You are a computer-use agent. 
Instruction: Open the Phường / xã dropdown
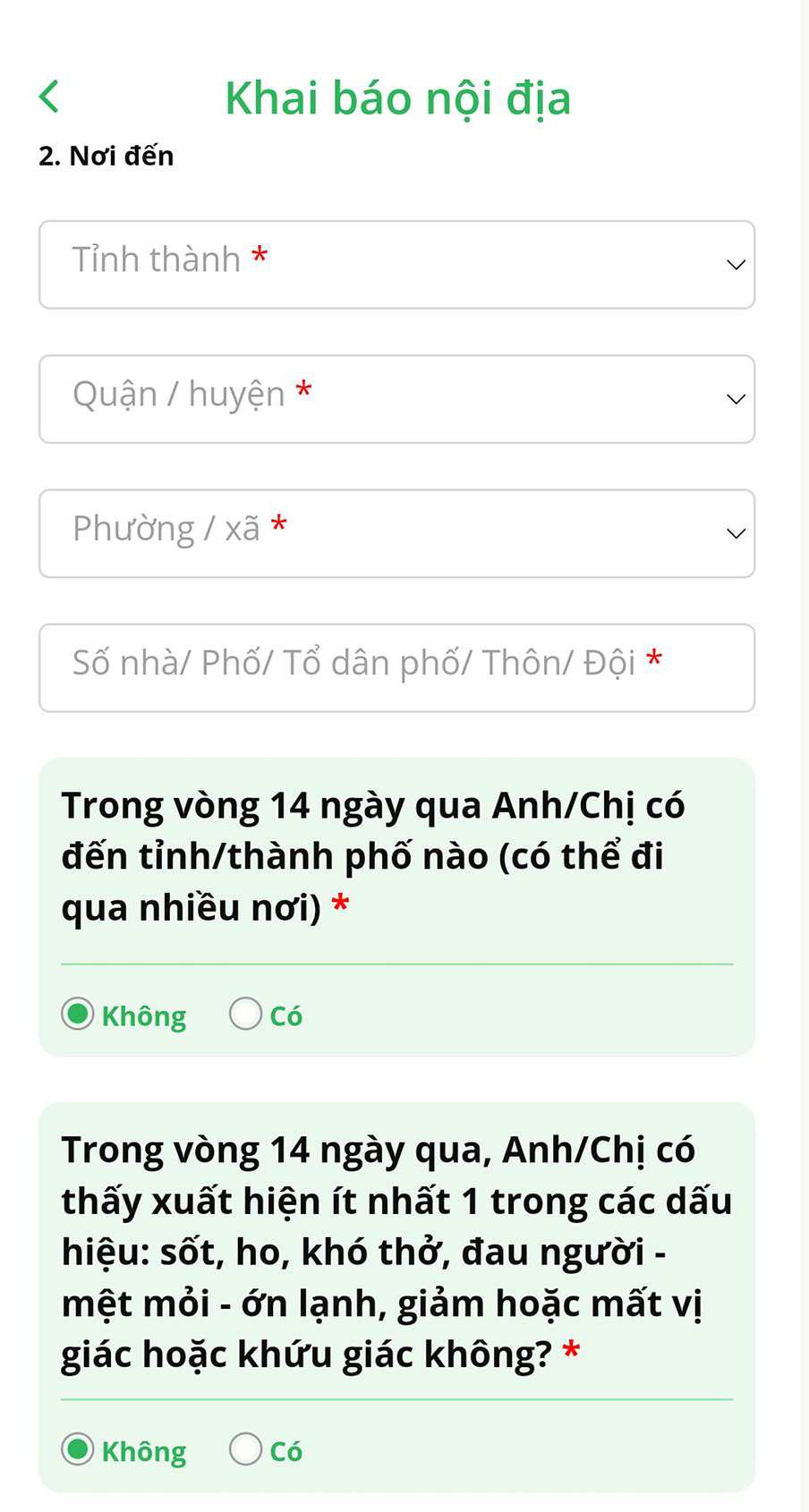(x=396, y=533)
